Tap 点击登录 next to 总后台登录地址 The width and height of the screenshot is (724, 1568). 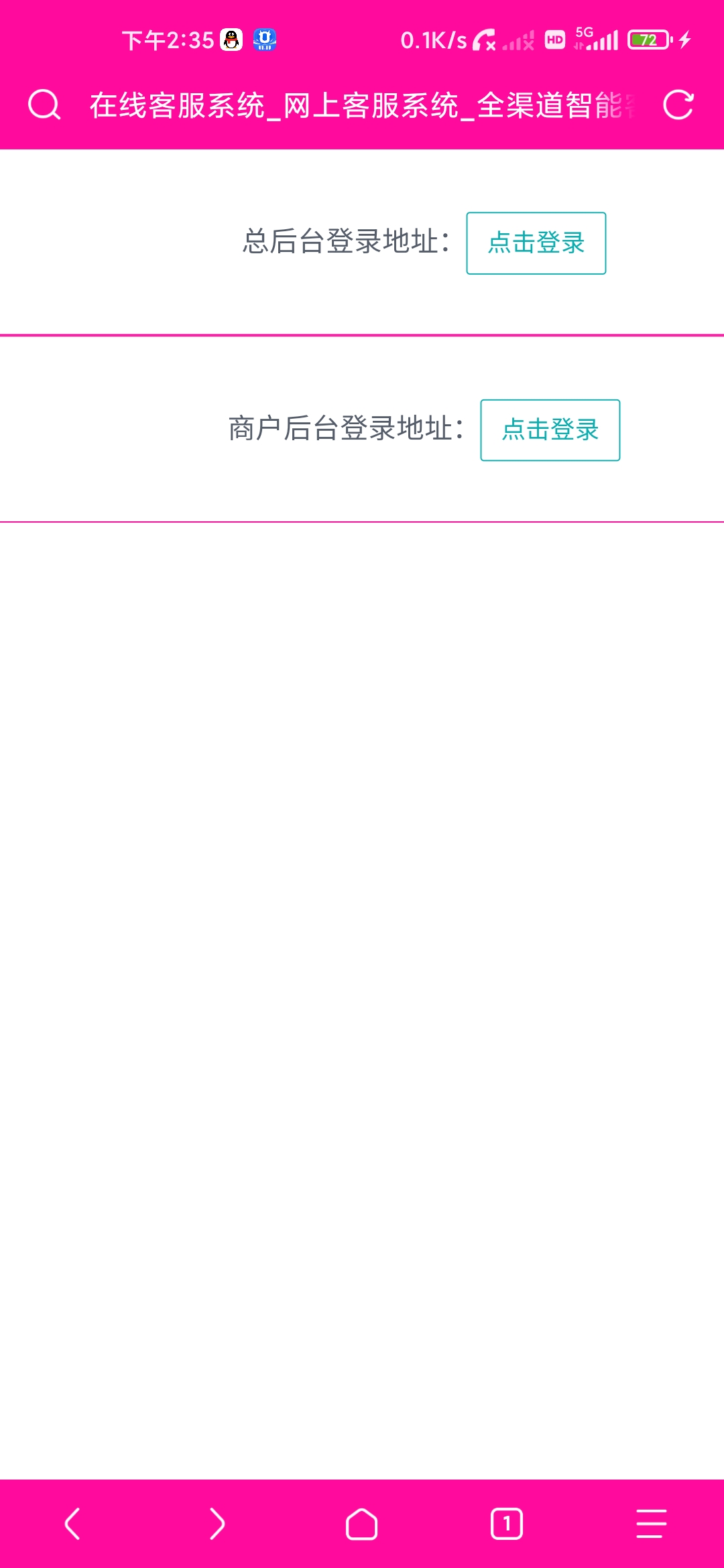[536, 243]
